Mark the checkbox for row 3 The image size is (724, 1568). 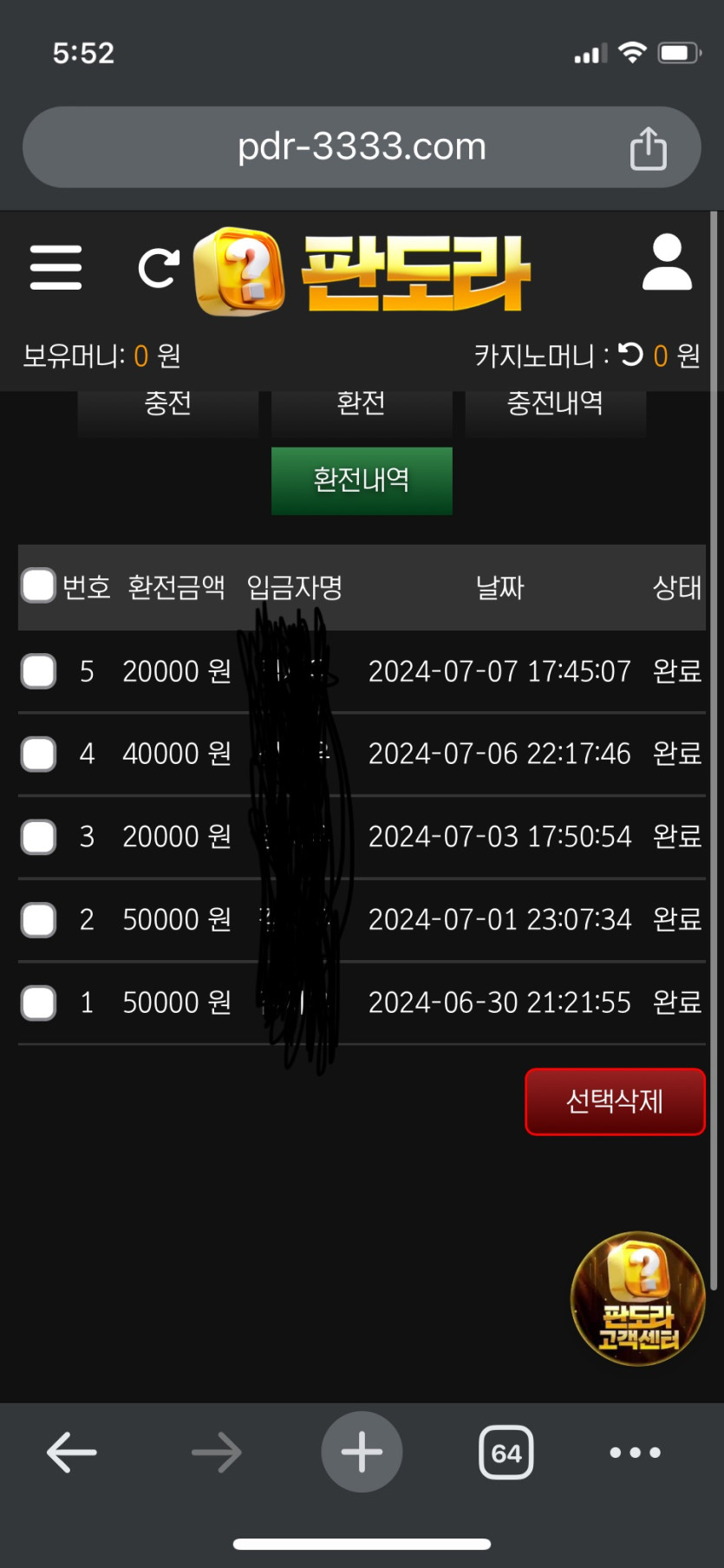(39, 837)
